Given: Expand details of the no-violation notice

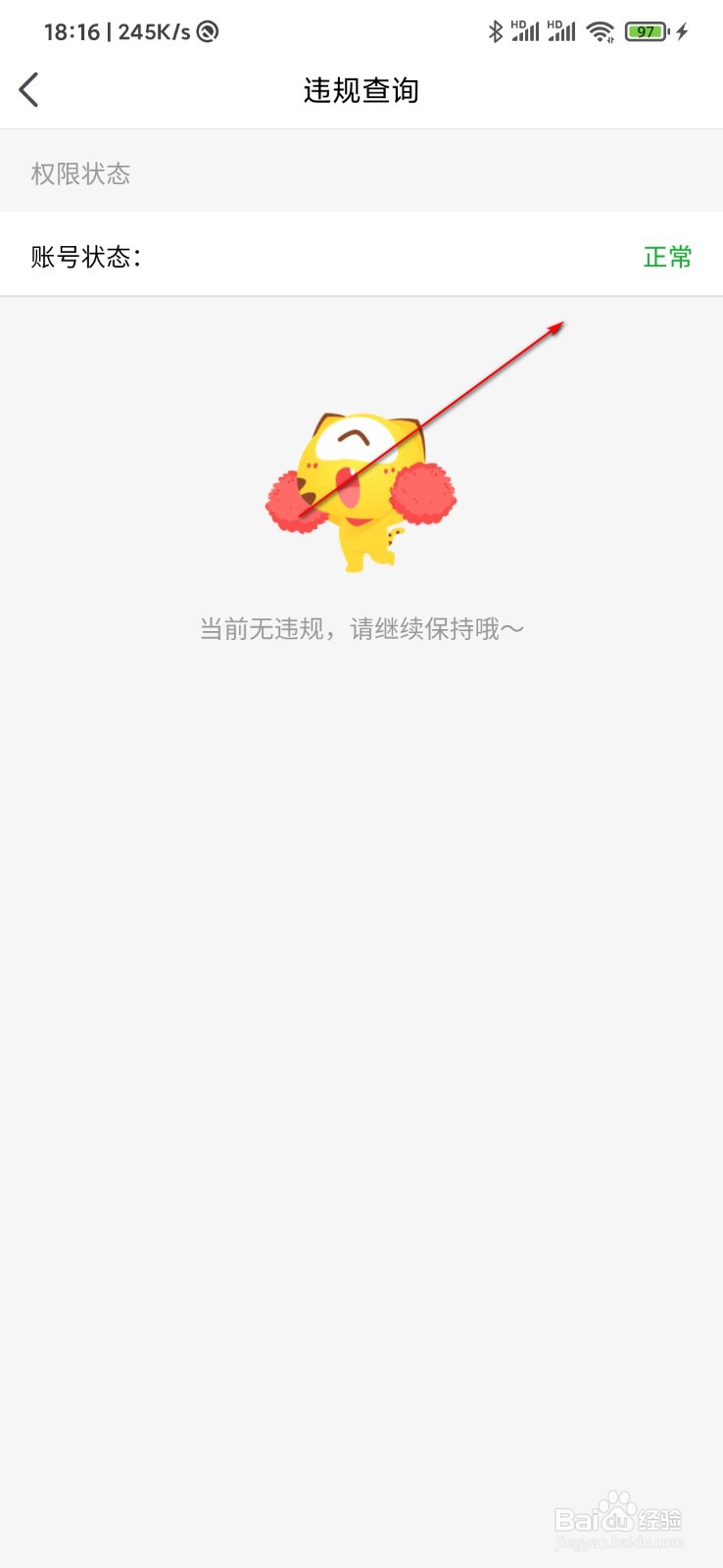Looking at the screenshot, I should tap(361, 628).
